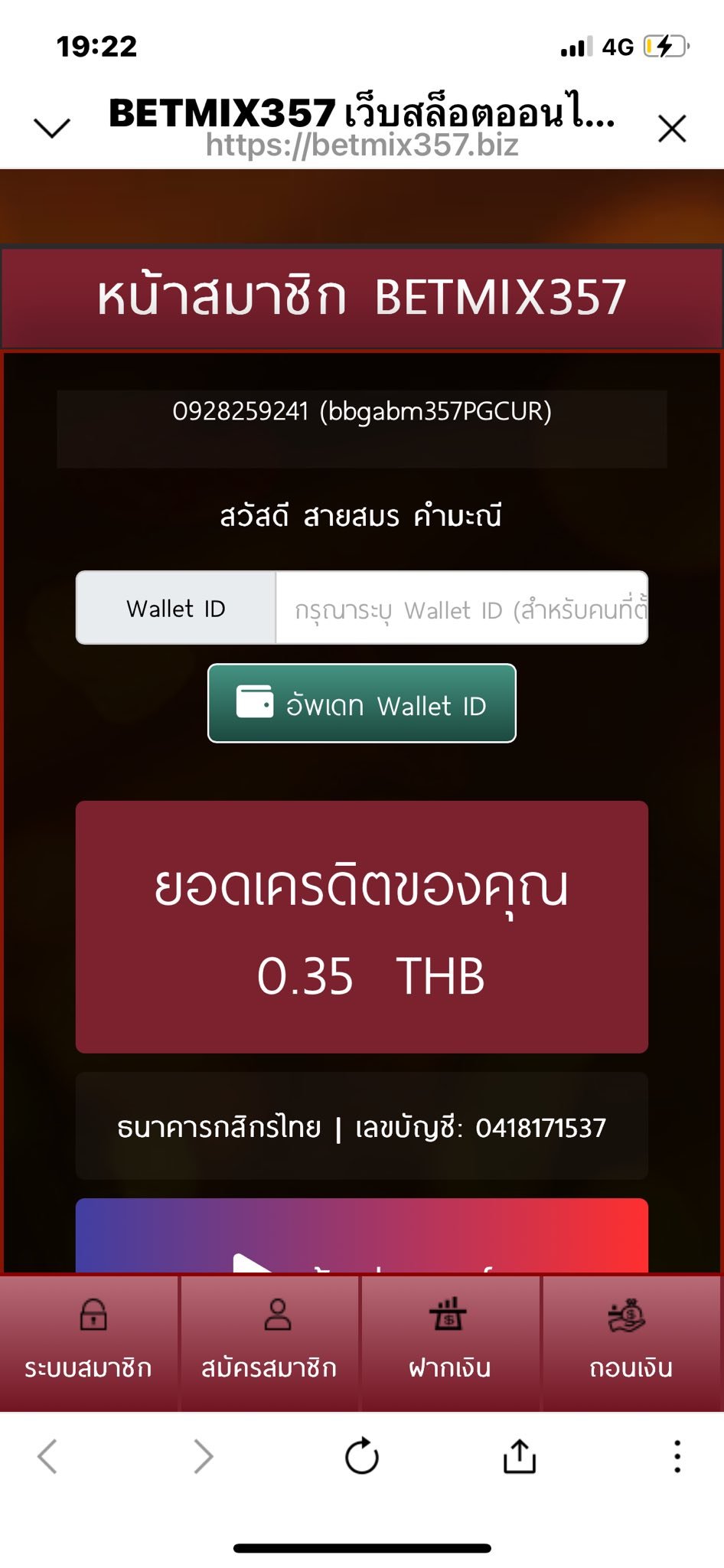The width and height of the screenshot is (724, 1568).
Task: Collapse the browser using the down chevron
Action: click(x=52, y=127)
